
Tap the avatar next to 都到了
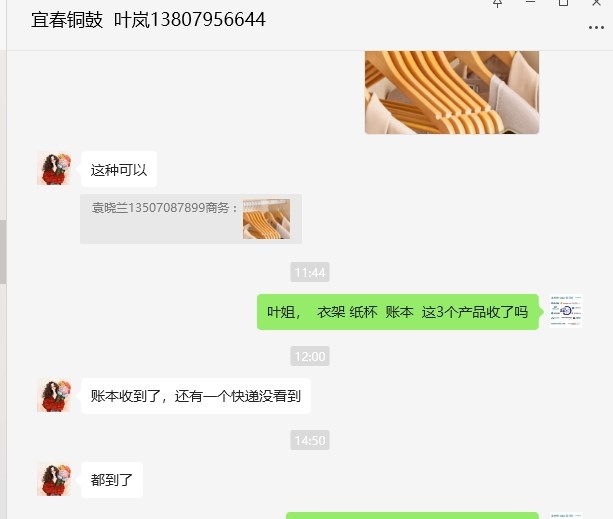click(x=54, y=479)
